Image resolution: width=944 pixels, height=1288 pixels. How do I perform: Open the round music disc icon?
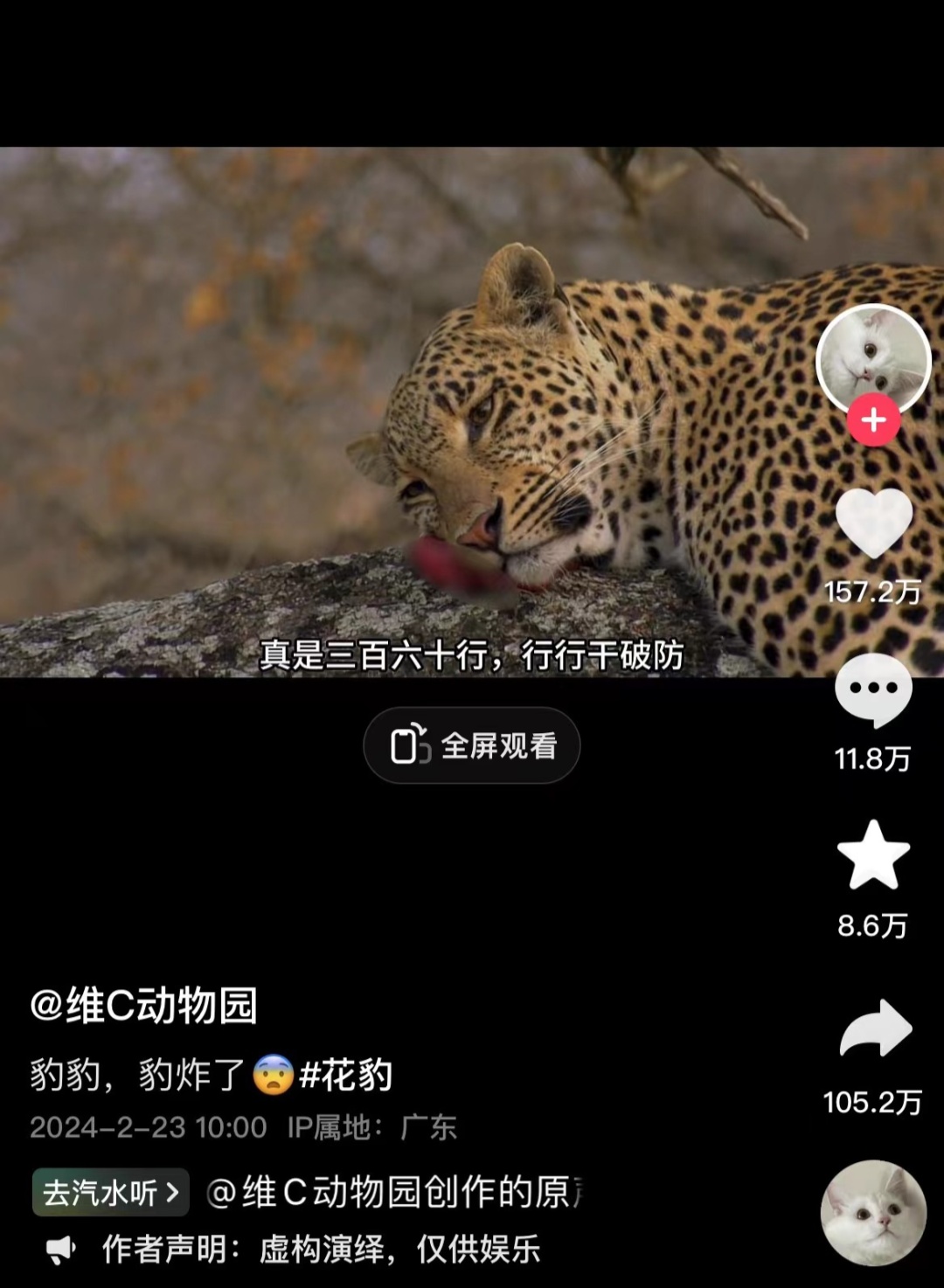point(873,1213)
